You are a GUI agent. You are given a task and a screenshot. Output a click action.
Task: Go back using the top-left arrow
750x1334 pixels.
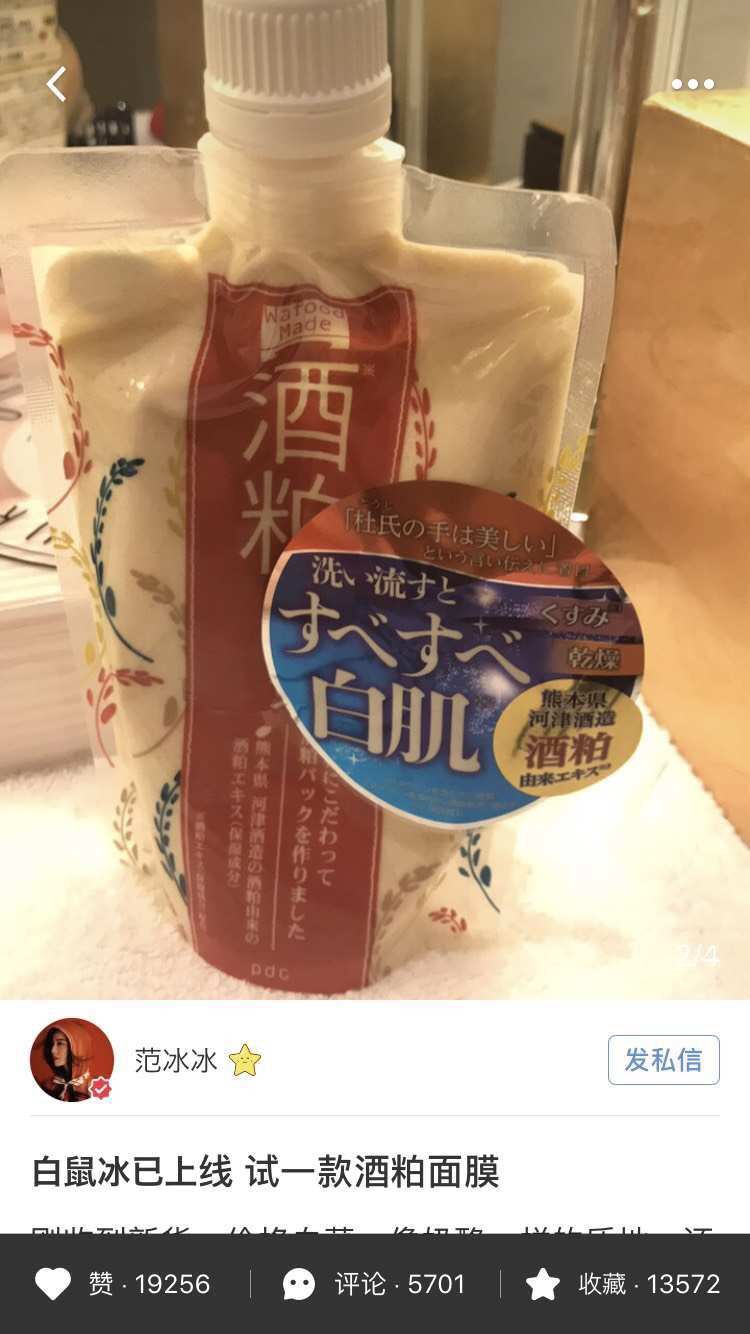tap(56, 85)
